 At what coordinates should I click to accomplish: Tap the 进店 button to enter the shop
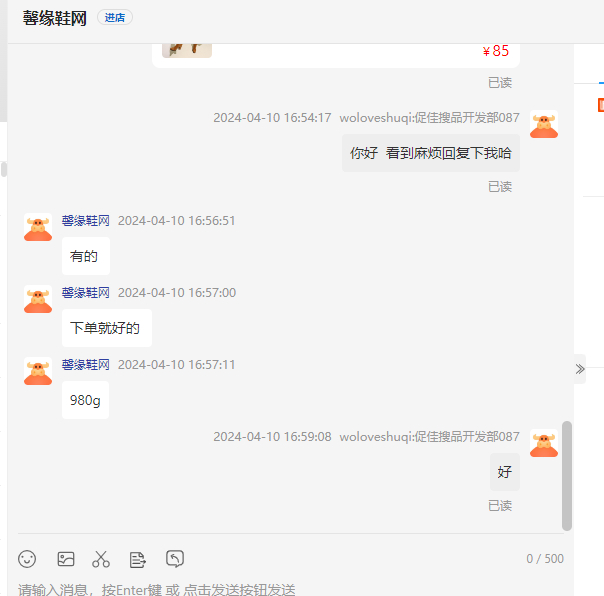(x=115, y=17)
